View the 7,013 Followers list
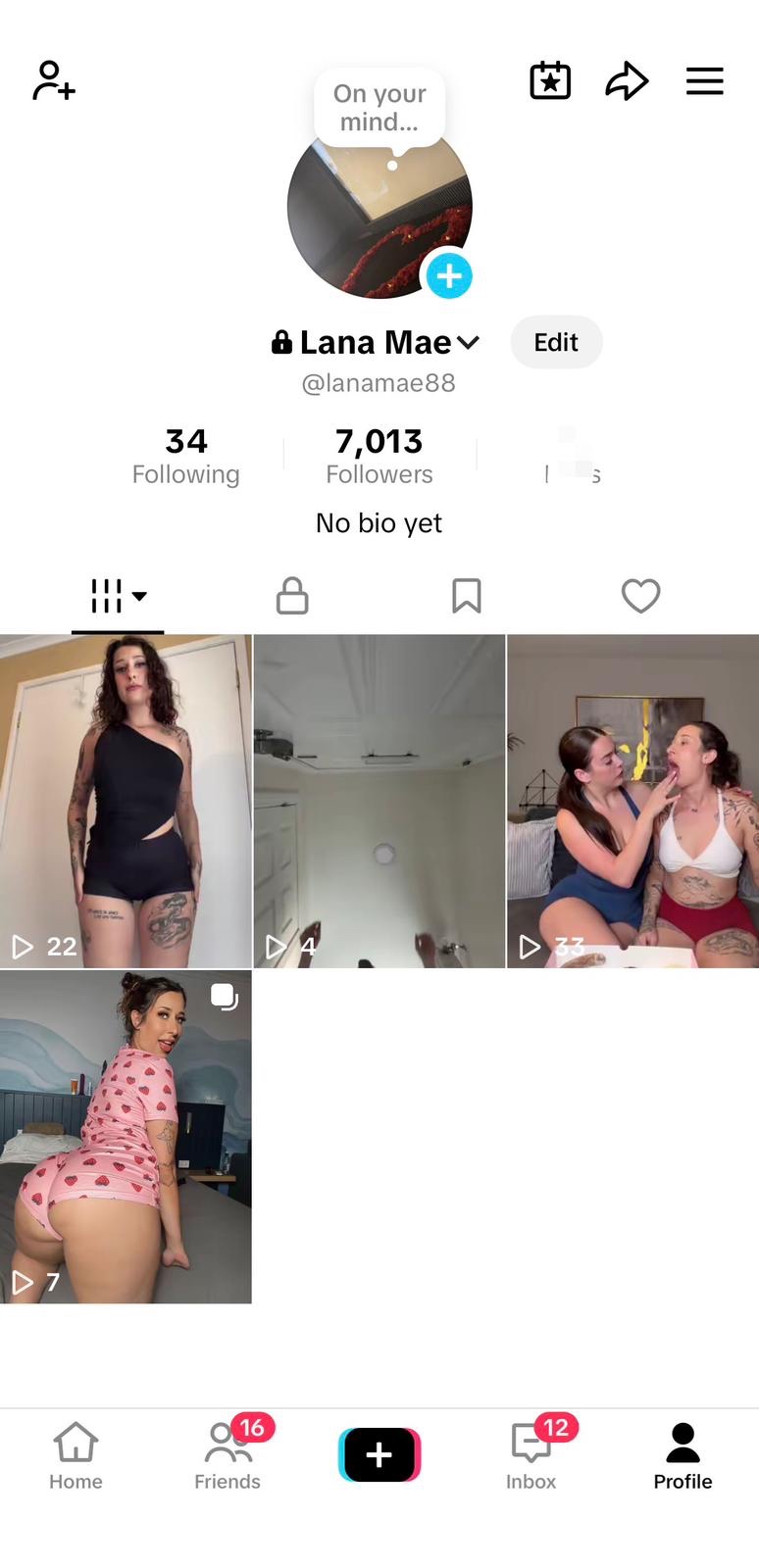Screen dimensions: 759x1568 [379, 456]
